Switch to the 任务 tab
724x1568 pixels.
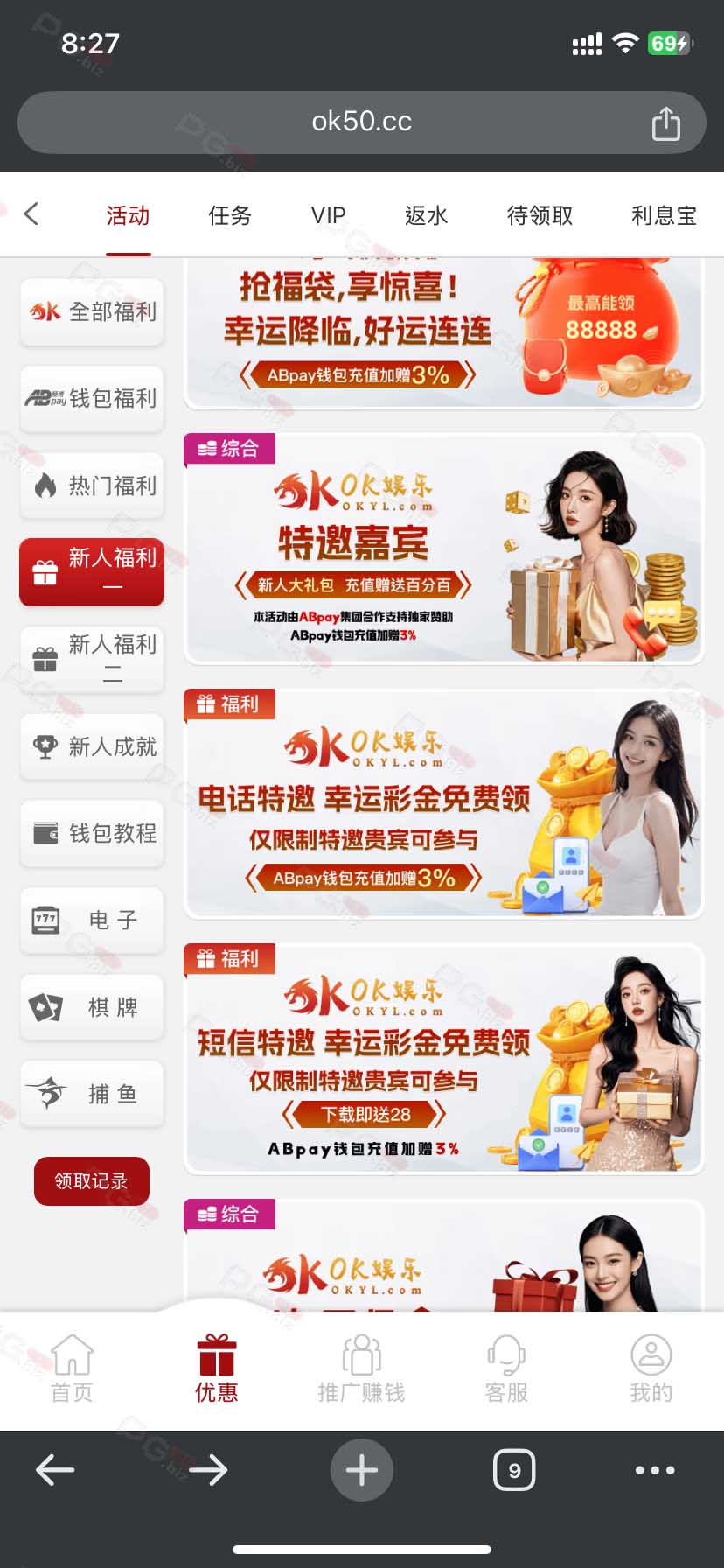(x=230, y=215)
